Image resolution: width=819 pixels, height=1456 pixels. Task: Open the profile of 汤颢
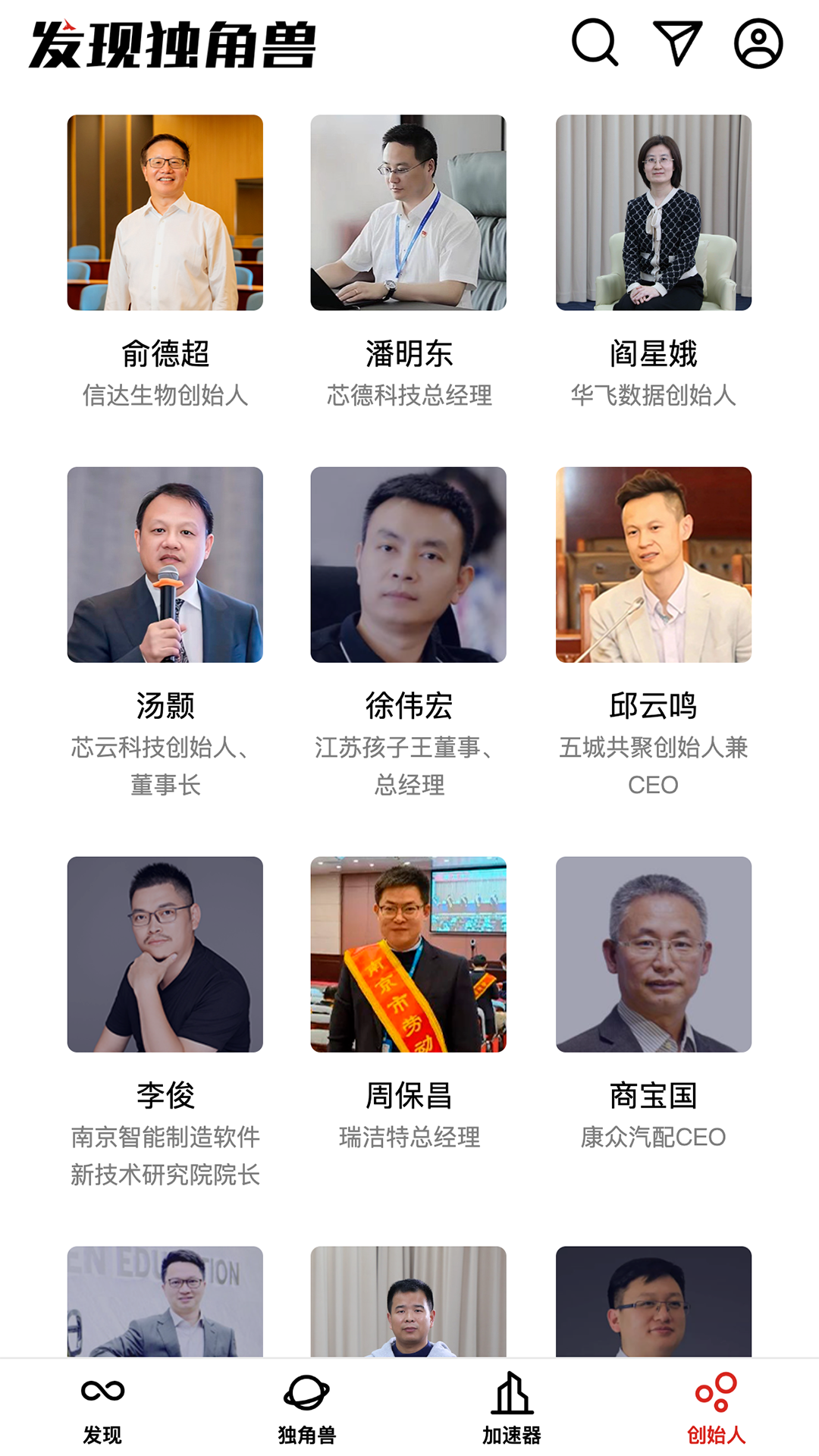pyautogui.click(x=165, y=565)
